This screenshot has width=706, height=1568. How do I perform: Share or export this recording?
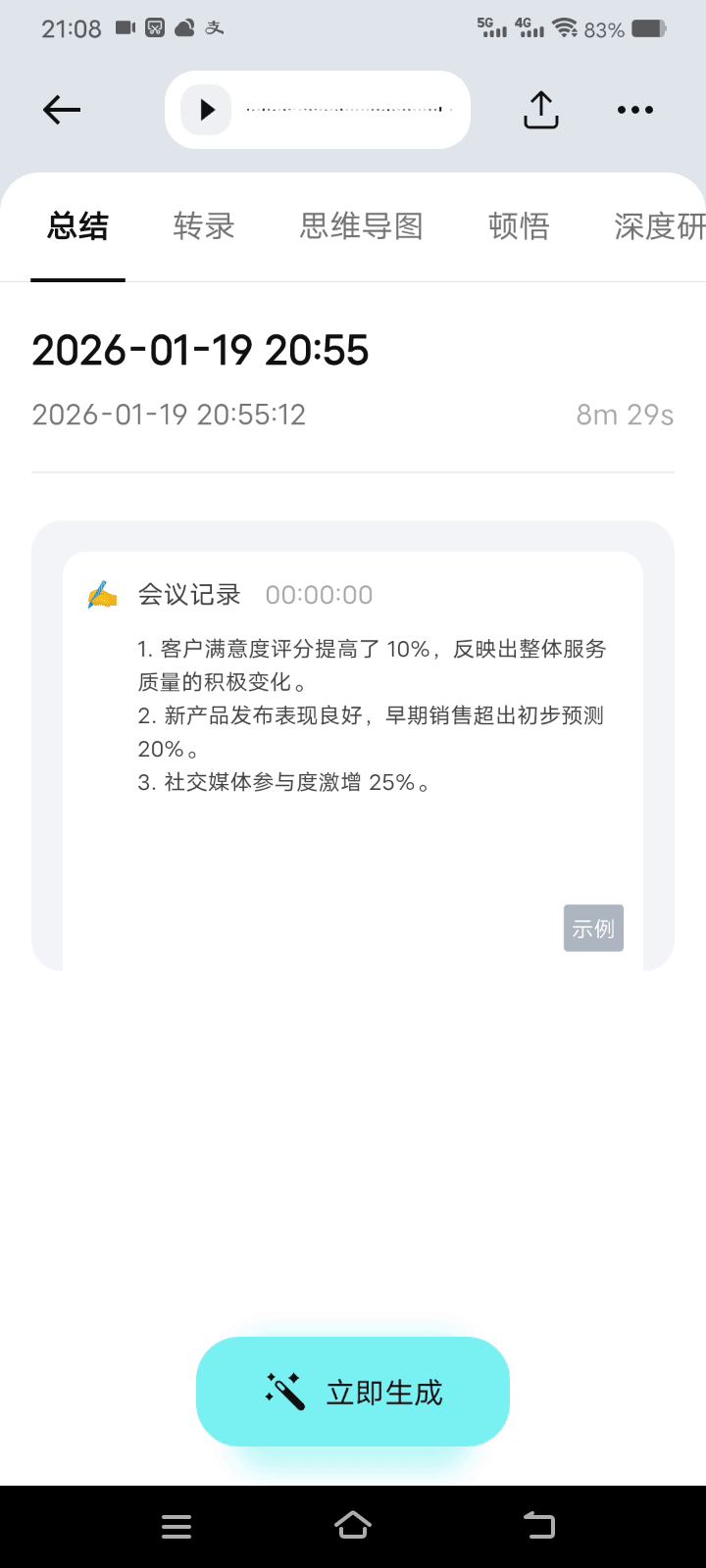[x=540, y=110]
